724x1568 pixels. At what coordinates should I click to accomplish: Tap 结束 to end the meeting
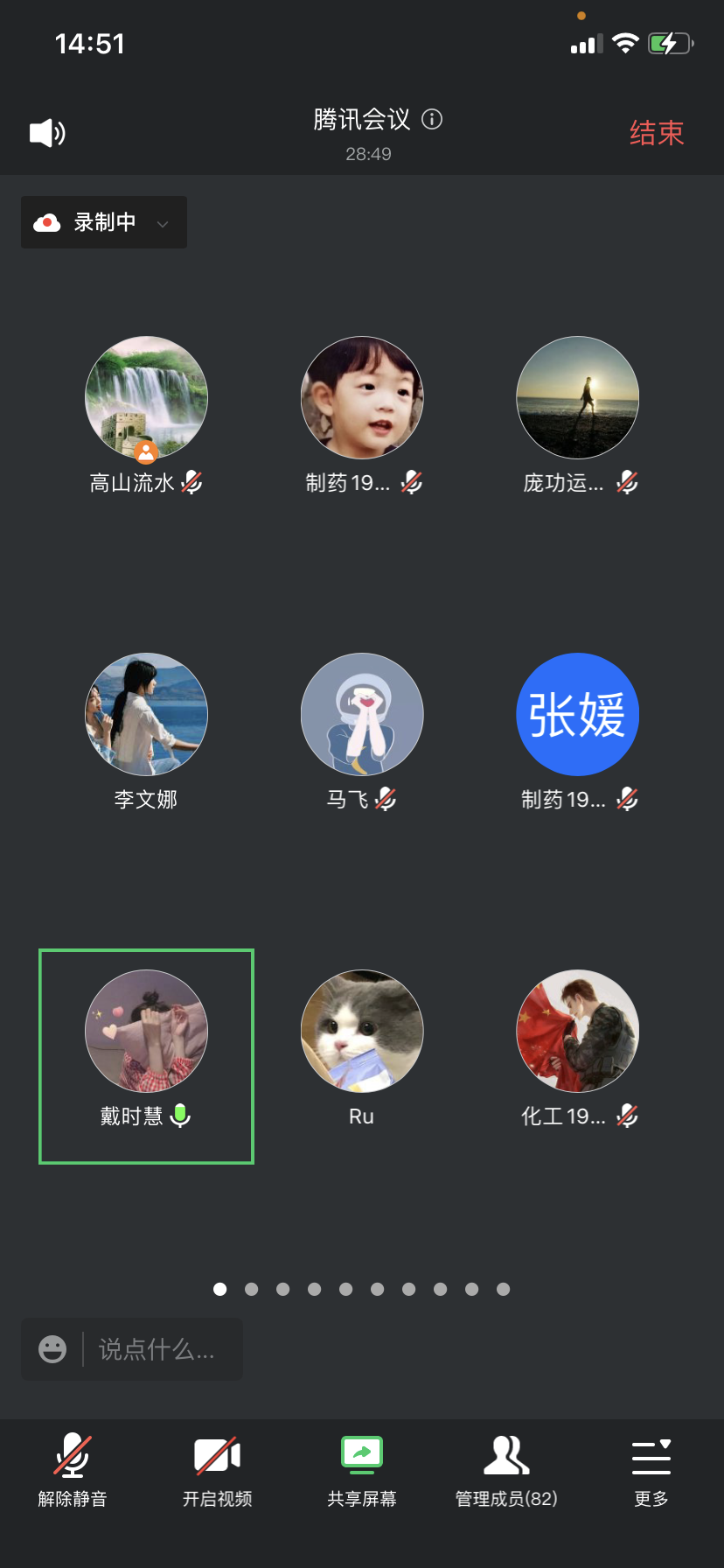tap(656, 133)
